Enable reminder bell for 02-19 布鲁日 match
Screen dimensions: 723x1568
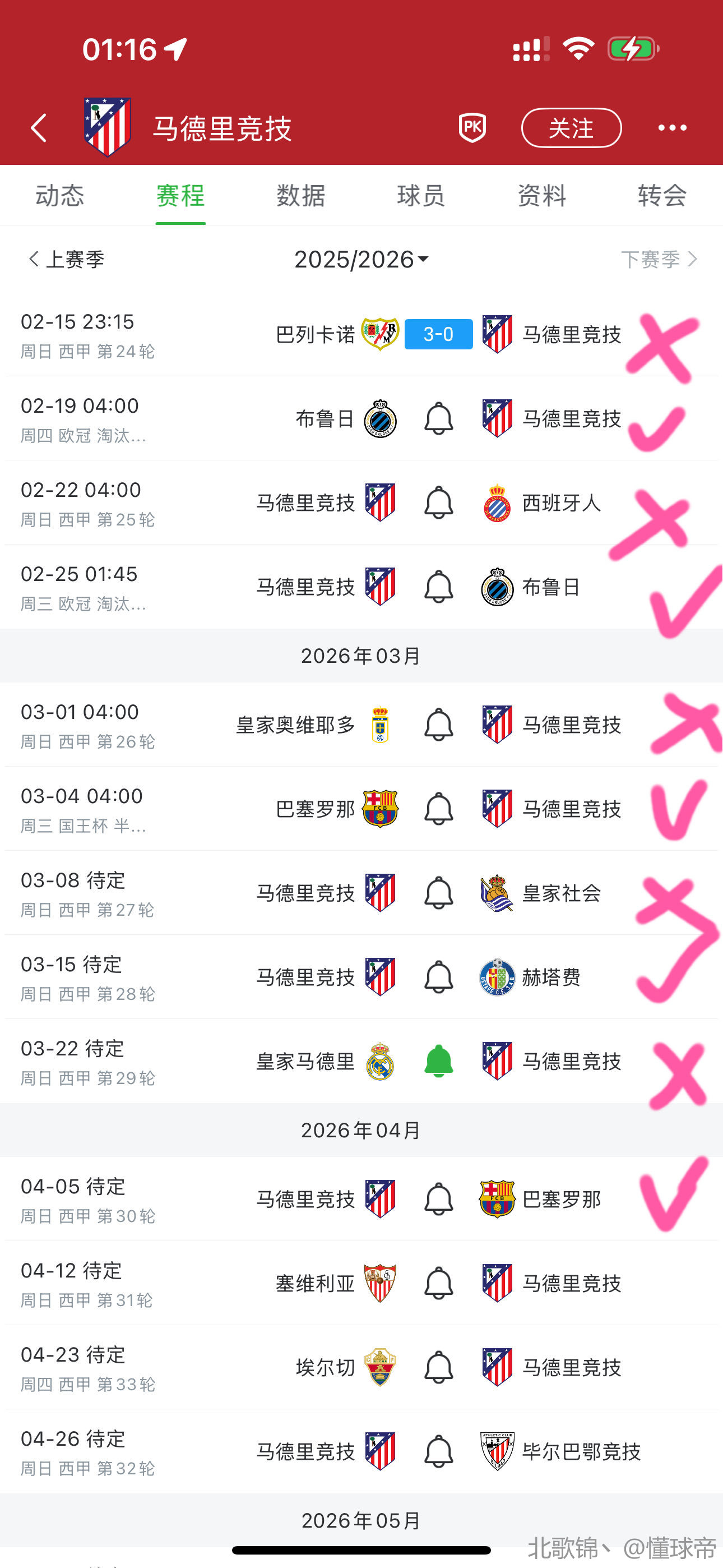438,419
